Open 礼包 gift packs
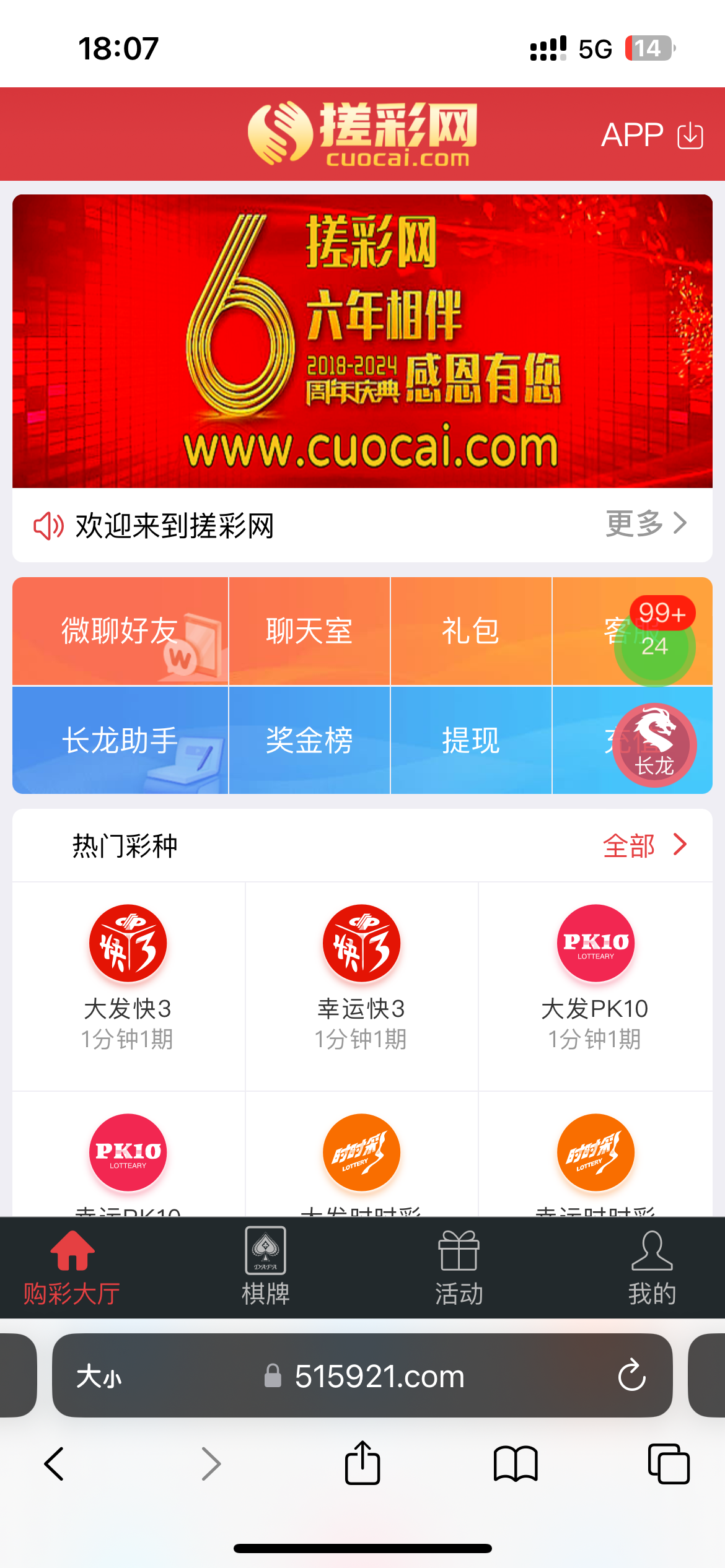 (x=470, y=631)
